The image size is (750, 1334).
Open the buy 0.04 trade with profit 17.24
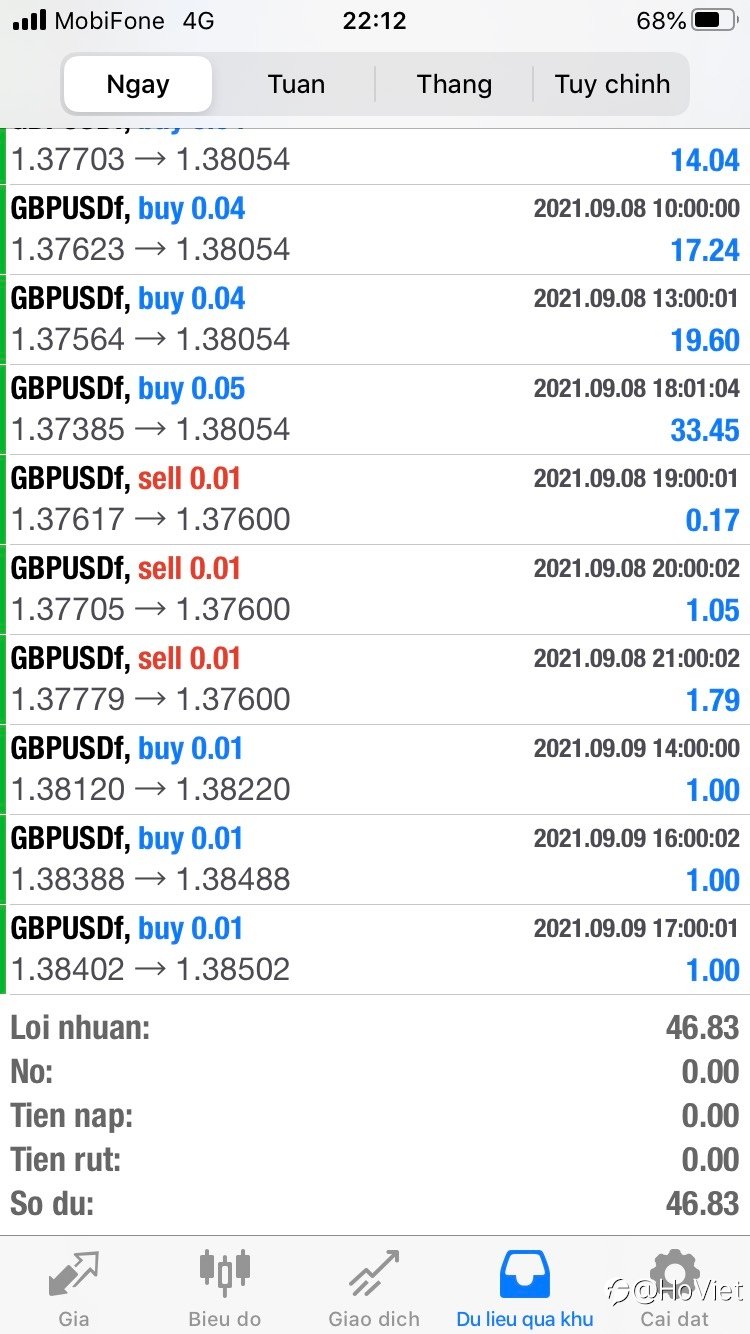click(375, 229)
